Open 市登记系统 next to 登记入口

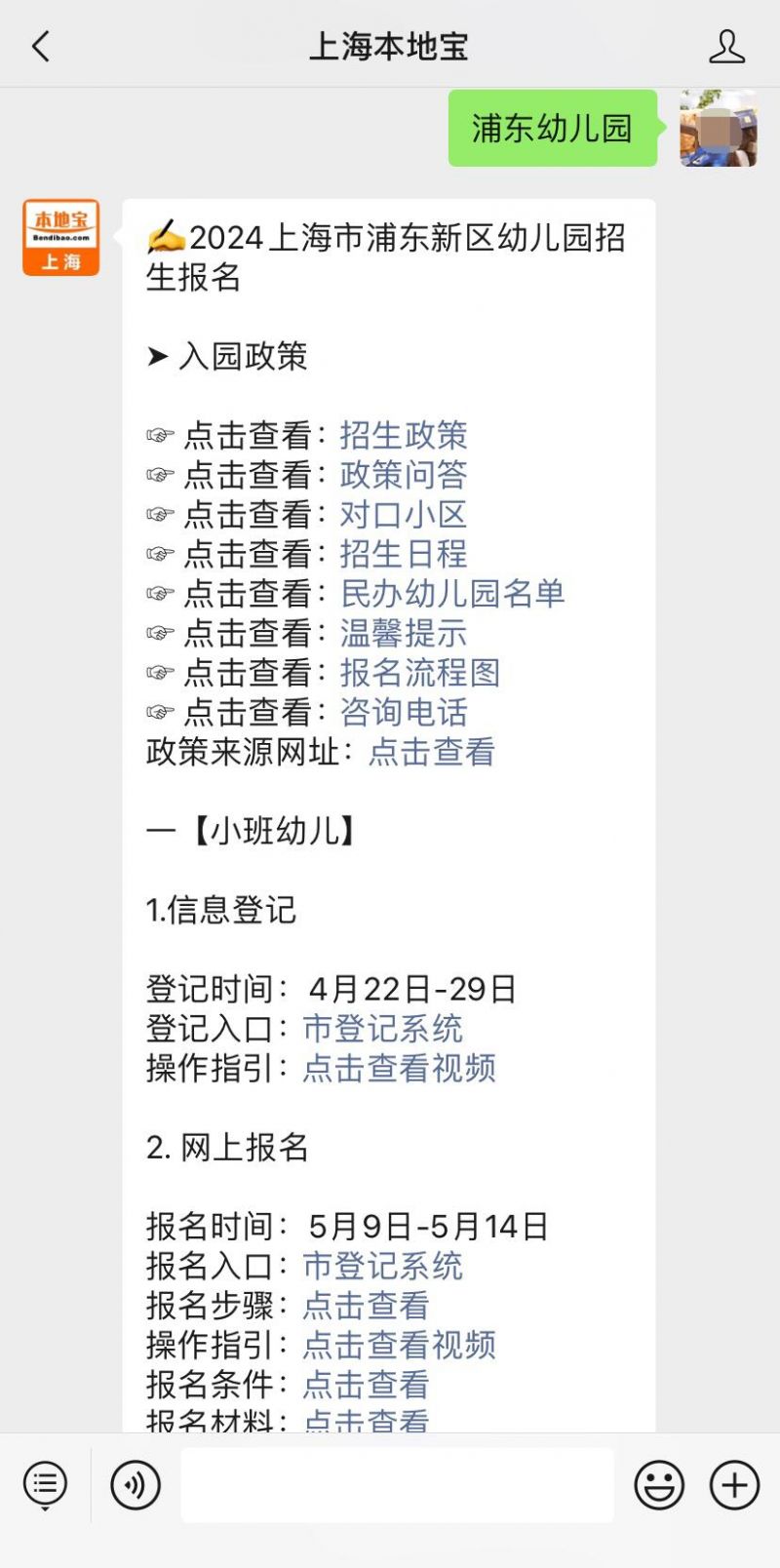[x=383, y=1028]
